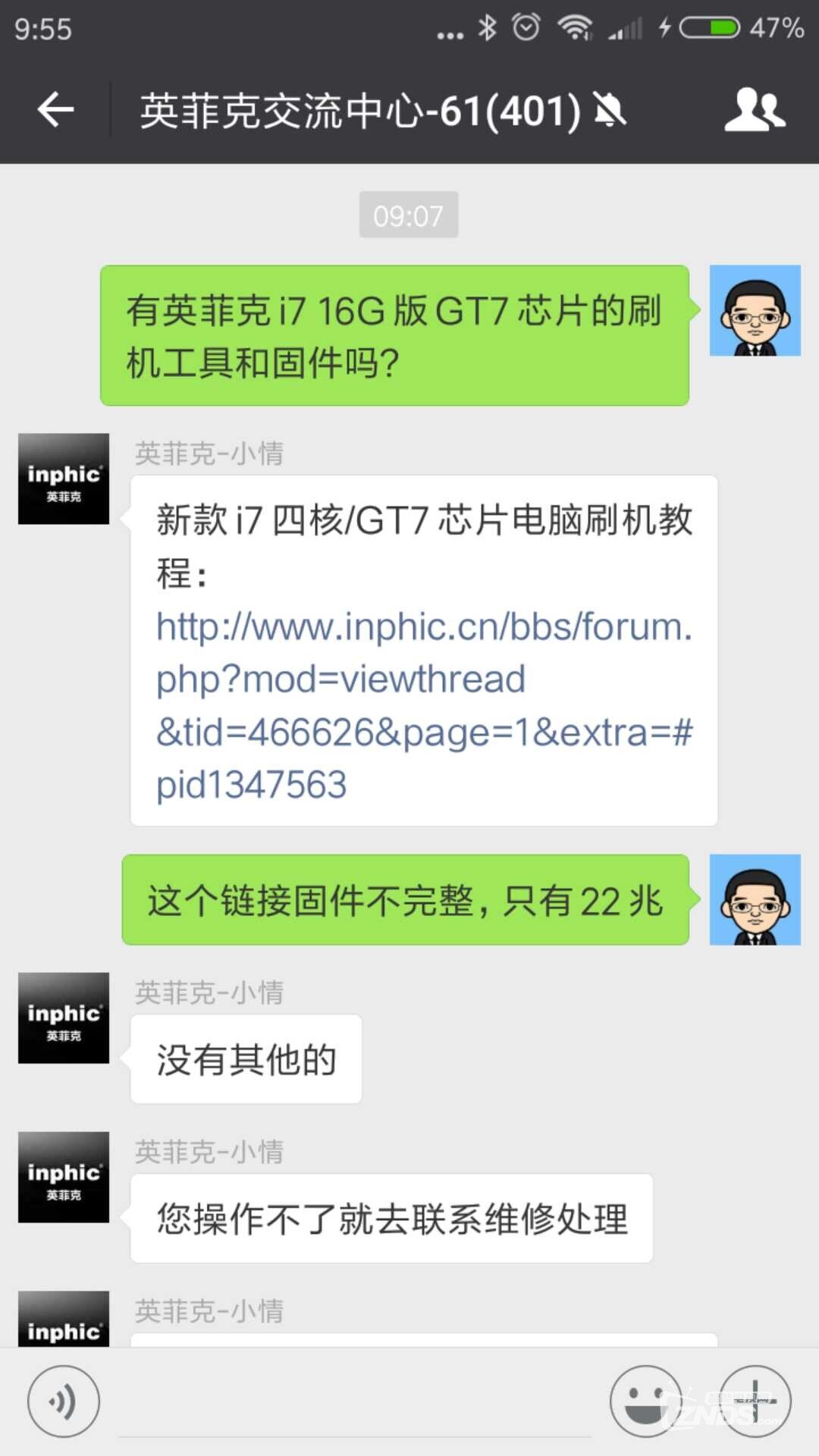Open the inphic.cn forum link
The width and height of the screenshot is (819, 1456).
point(423,704)
